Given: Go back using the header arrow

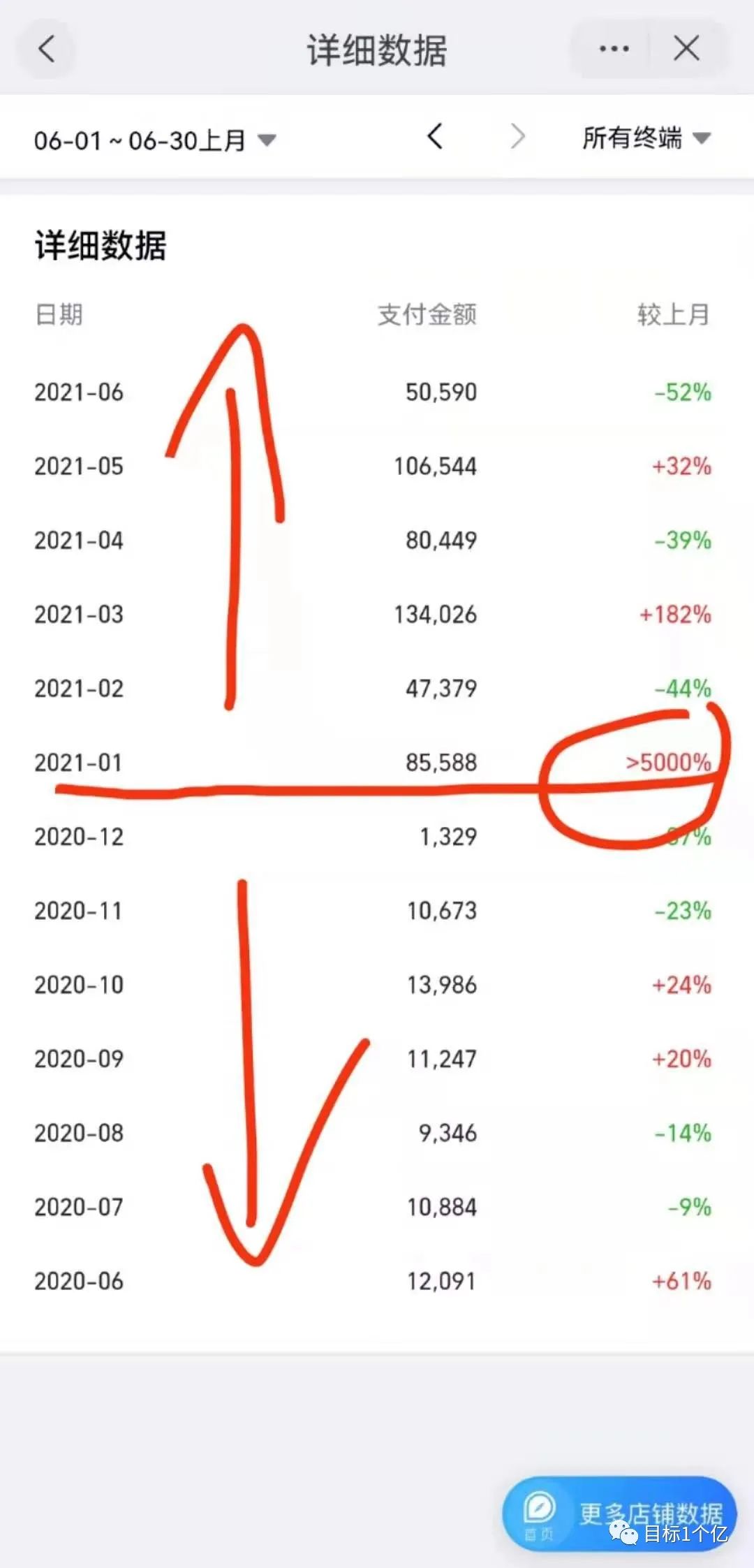Looking at the screenshot, I should tap(46, 50).
